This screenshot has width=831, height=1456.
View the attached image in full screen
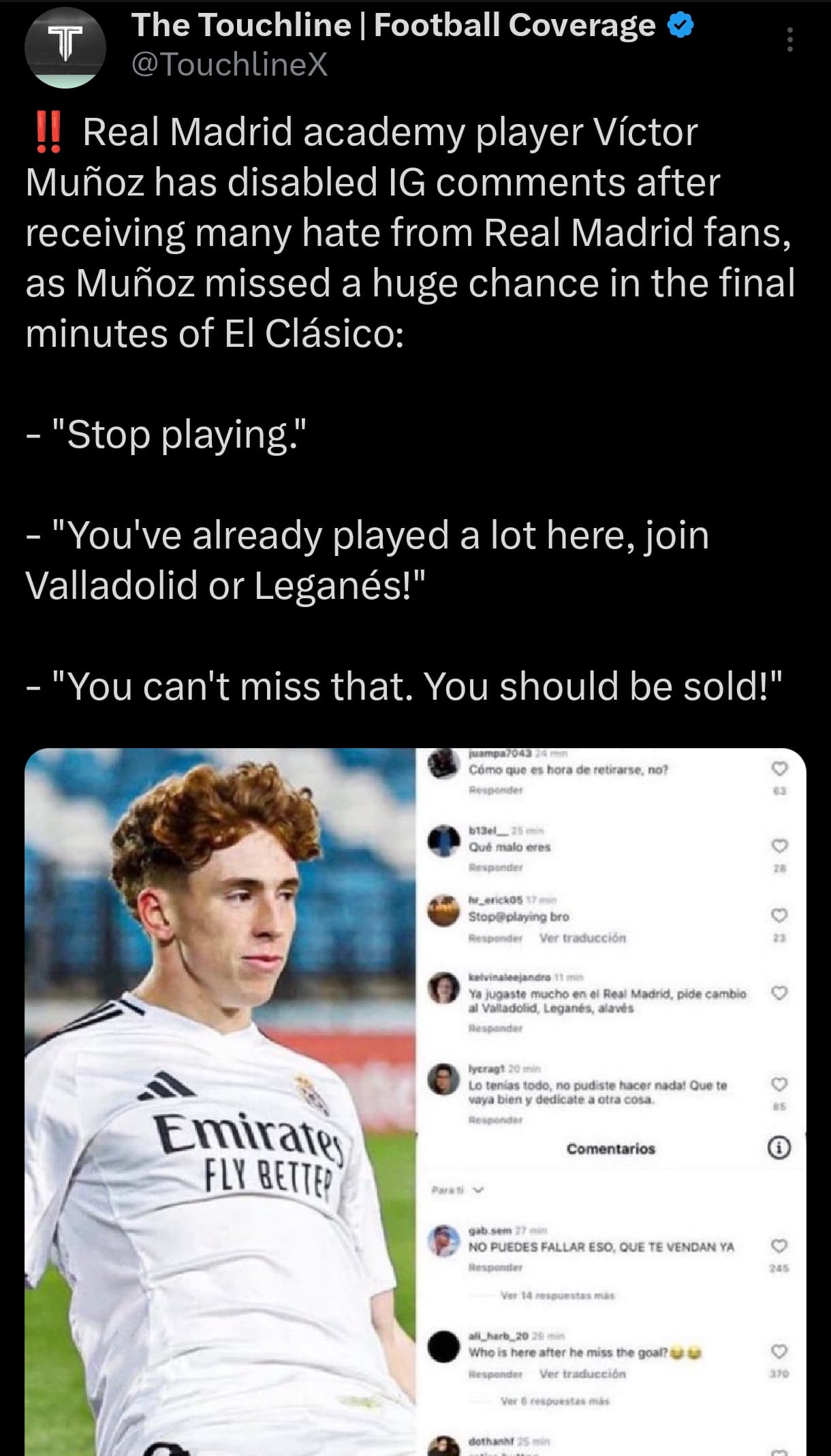pyautogui.click(x=415, y=1102)
